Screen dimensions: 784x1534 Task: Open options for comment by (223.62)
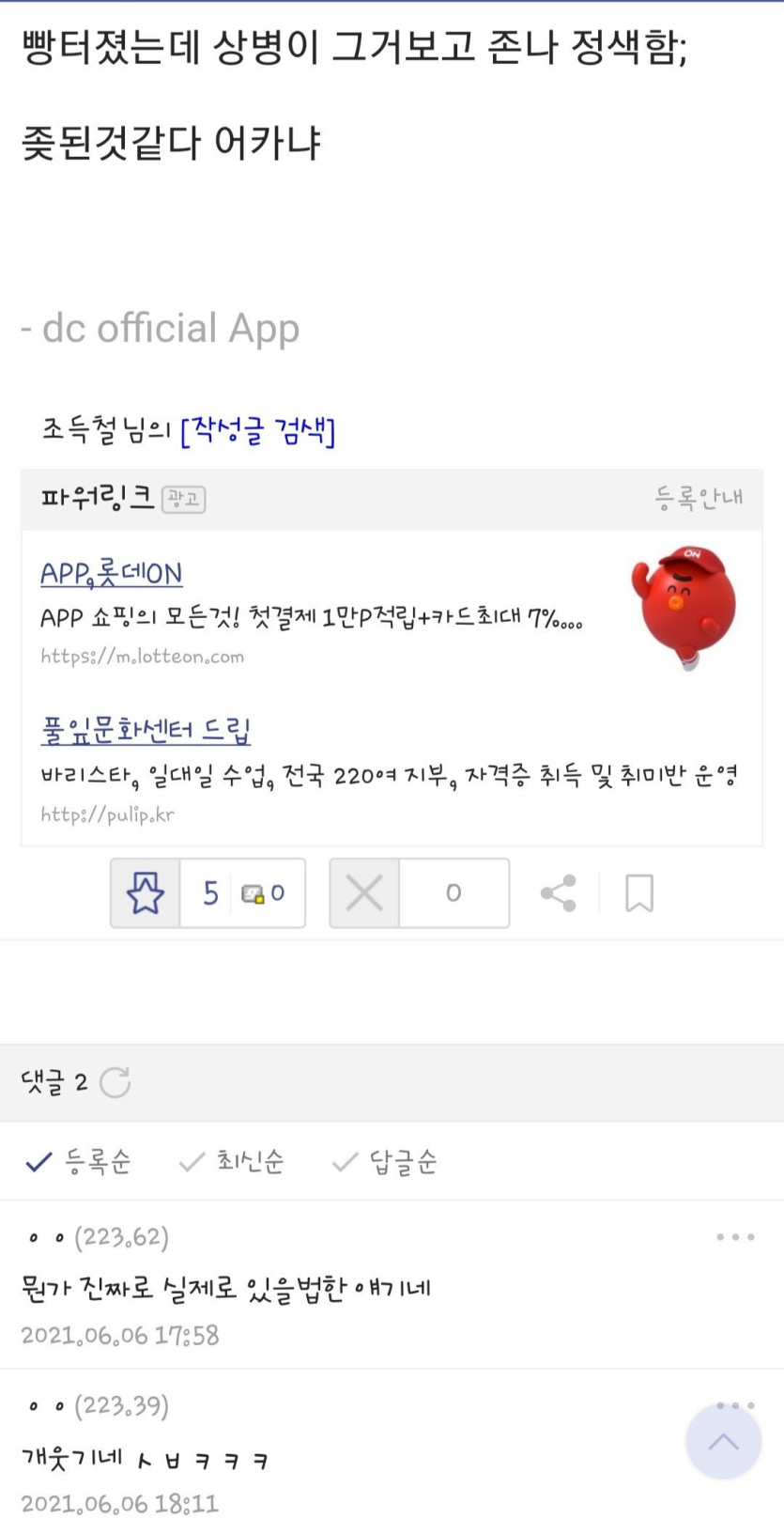click(x=735, y=1237)
